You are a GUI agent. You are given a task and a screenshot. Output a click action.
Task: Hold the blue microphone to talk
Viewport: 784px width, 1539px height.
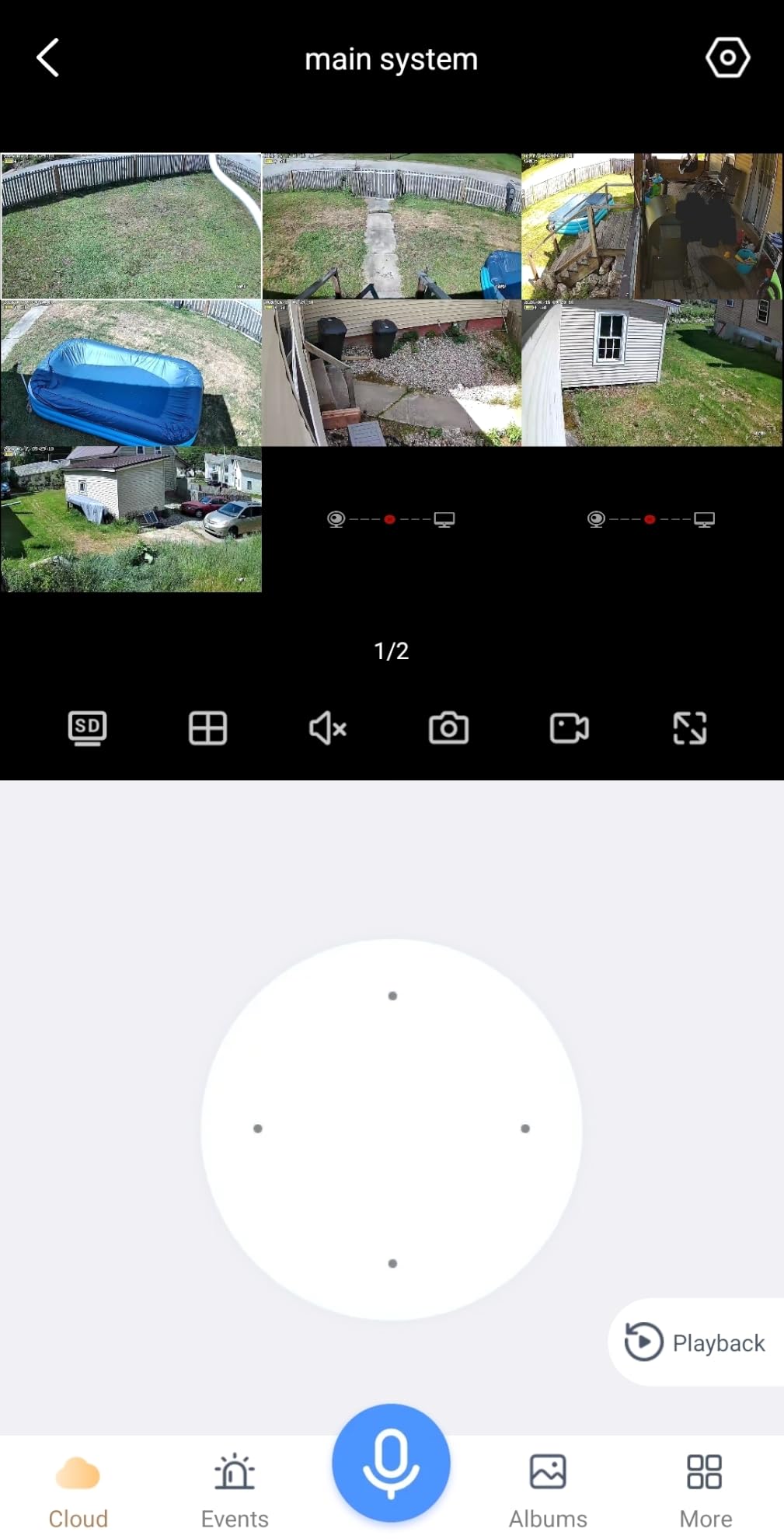pos(391,1463)
